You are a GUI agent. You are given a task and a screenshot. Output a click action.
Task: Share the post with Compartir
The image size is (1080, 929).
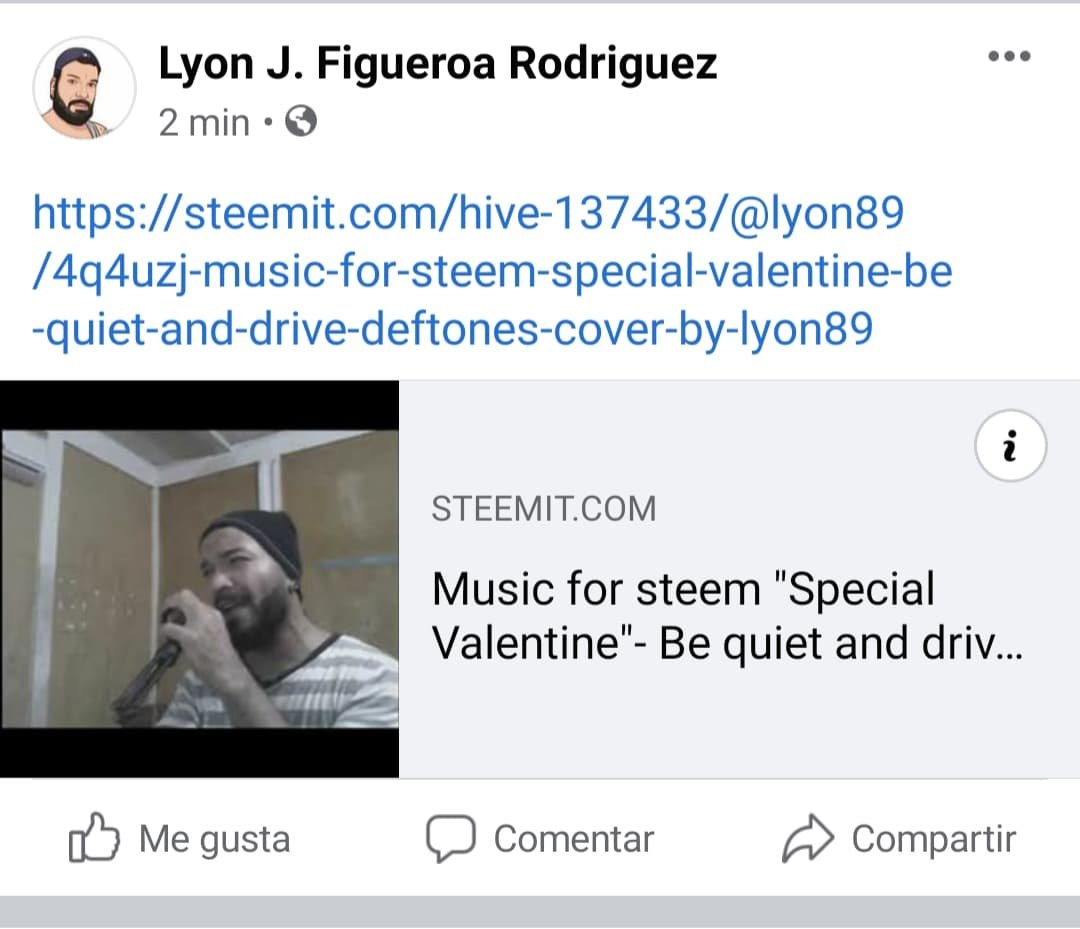pos(898,839)
